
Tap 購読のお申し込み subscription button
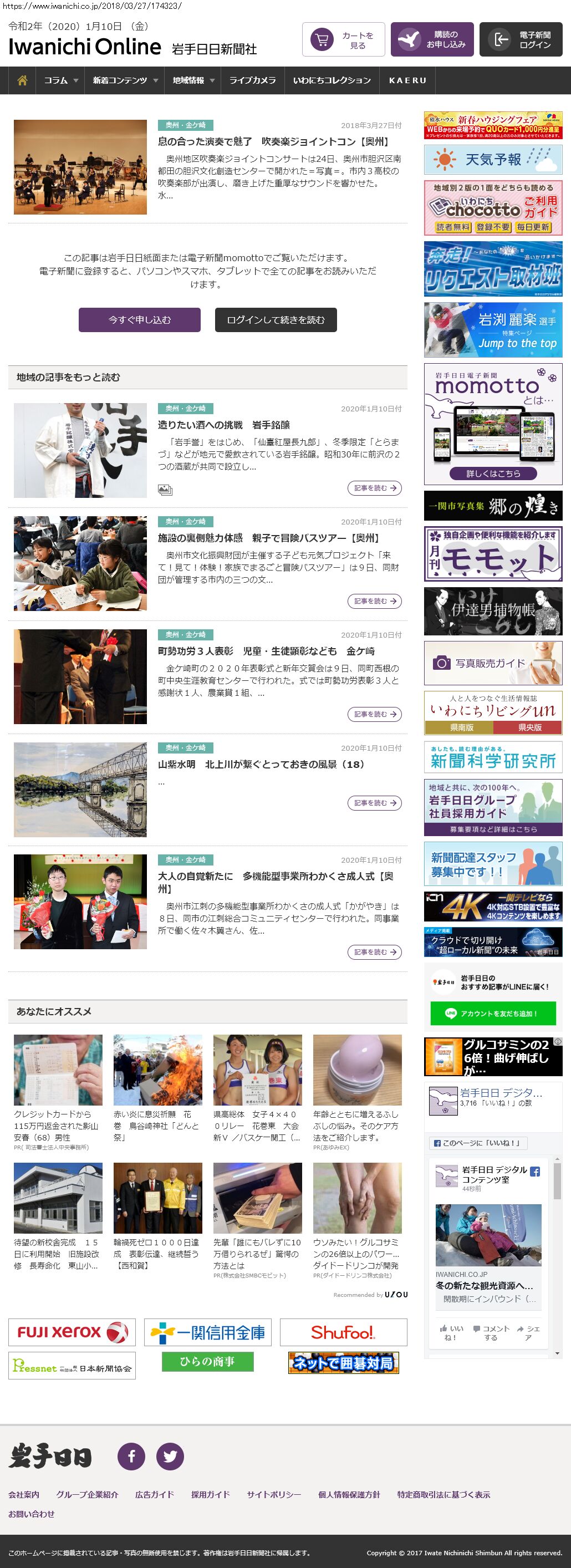(x=432, y=40)
